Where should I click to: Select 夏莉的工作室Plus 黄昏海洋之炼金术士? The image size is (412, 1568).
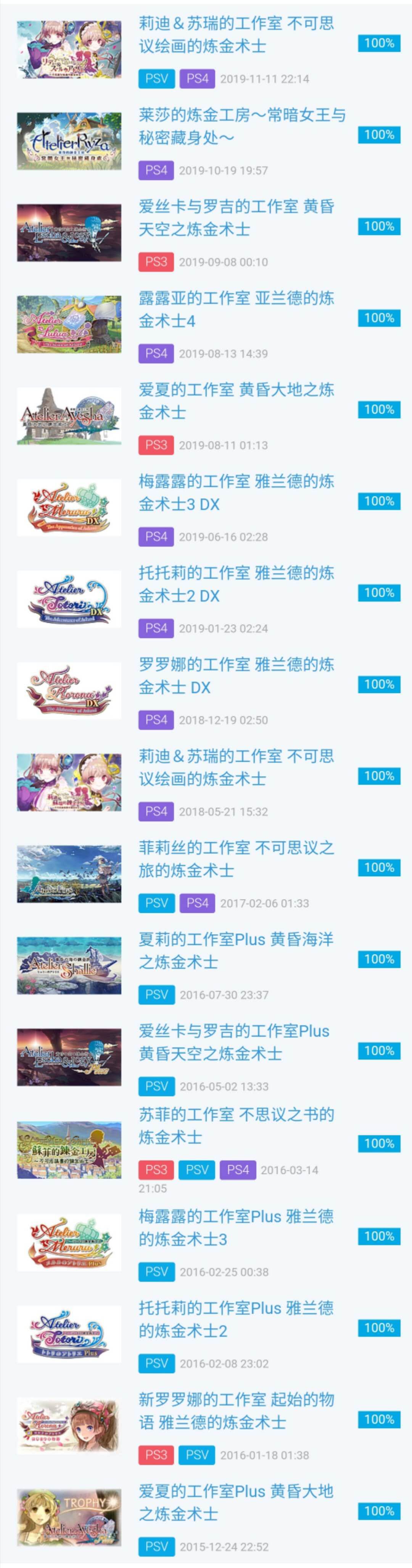click(236, 950)
